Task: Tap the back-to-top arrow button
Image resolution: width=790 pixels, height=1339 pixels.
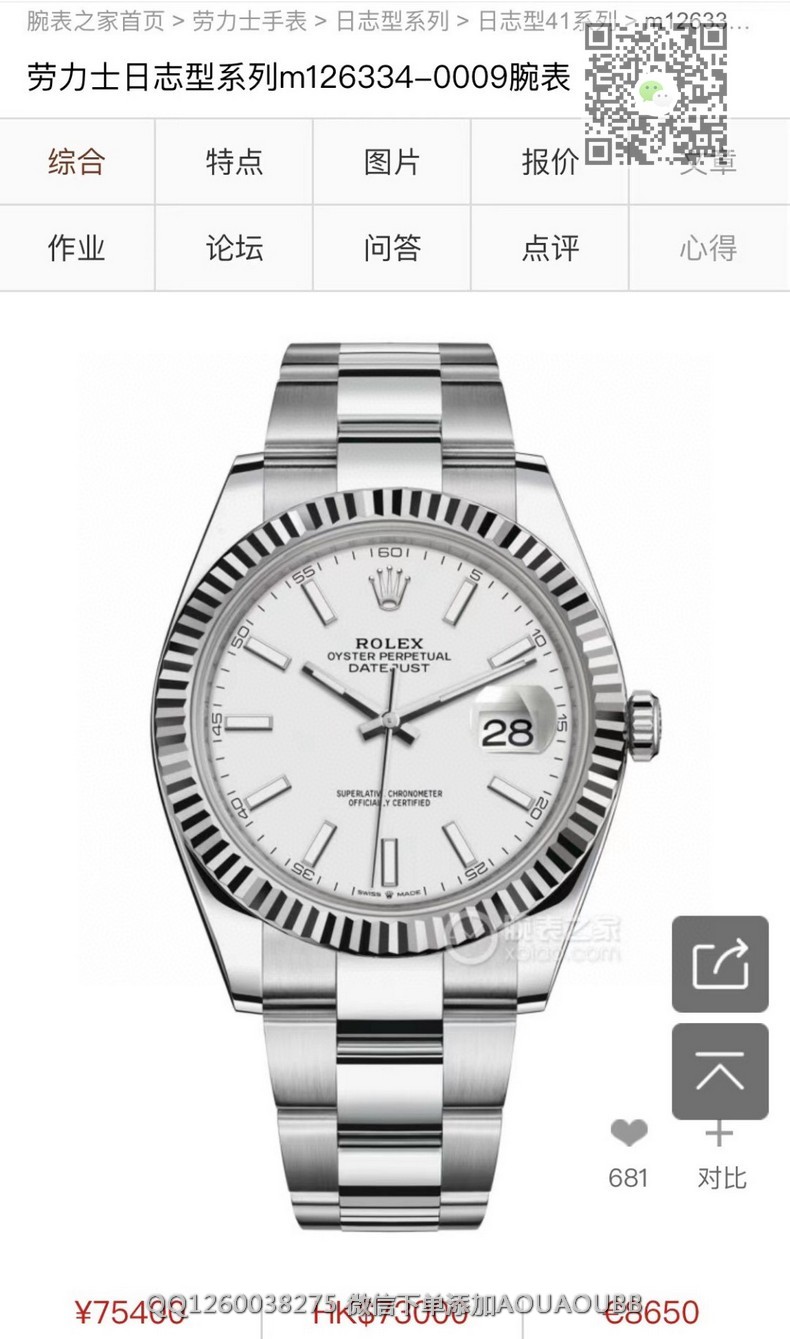Action: (x=720, y=1071)
